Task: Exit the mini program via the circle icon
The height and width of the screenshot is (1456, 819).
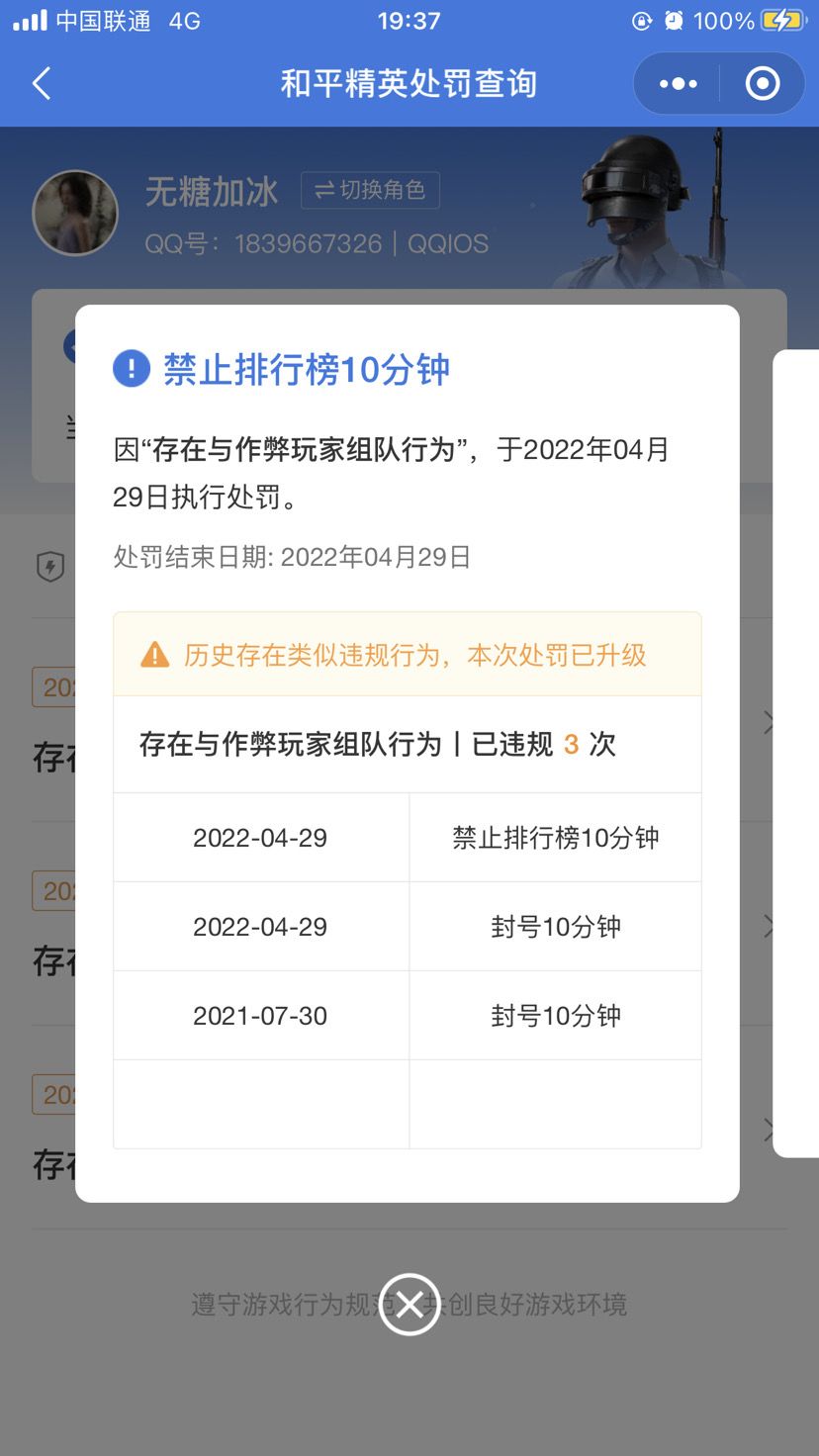Action: 762,84
